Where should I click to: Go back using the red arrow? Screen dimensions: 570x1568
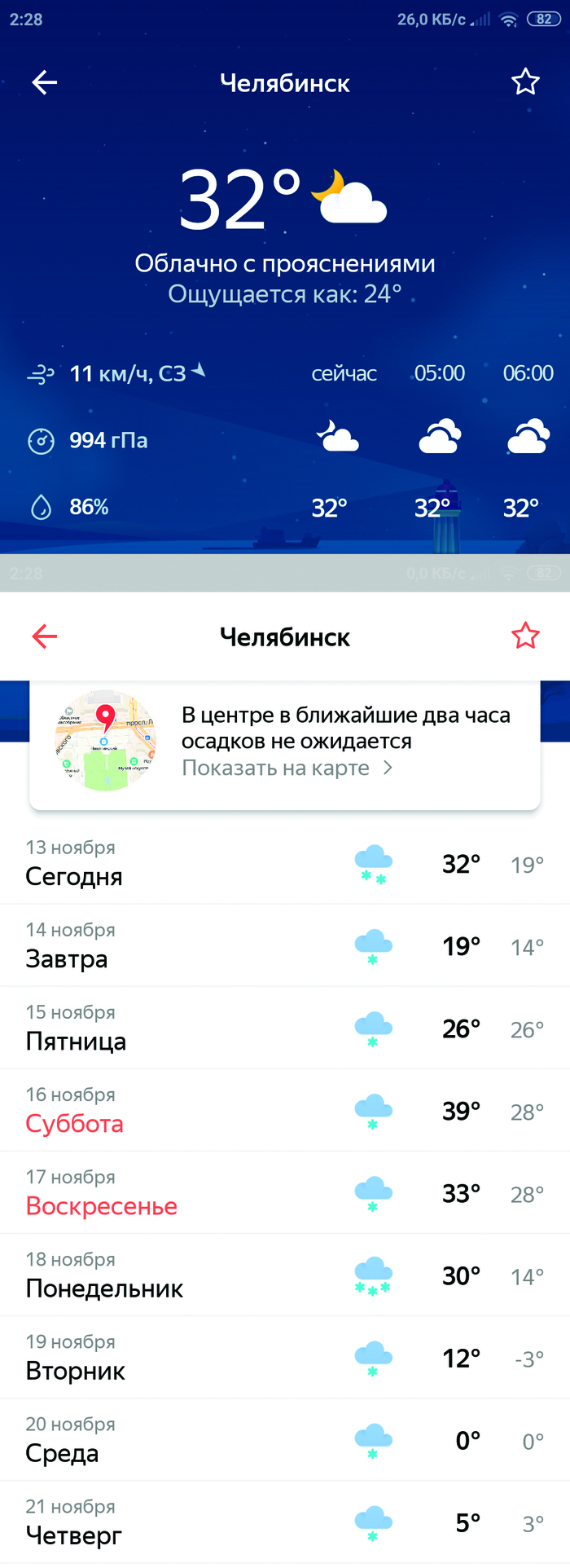pos(45,636)
